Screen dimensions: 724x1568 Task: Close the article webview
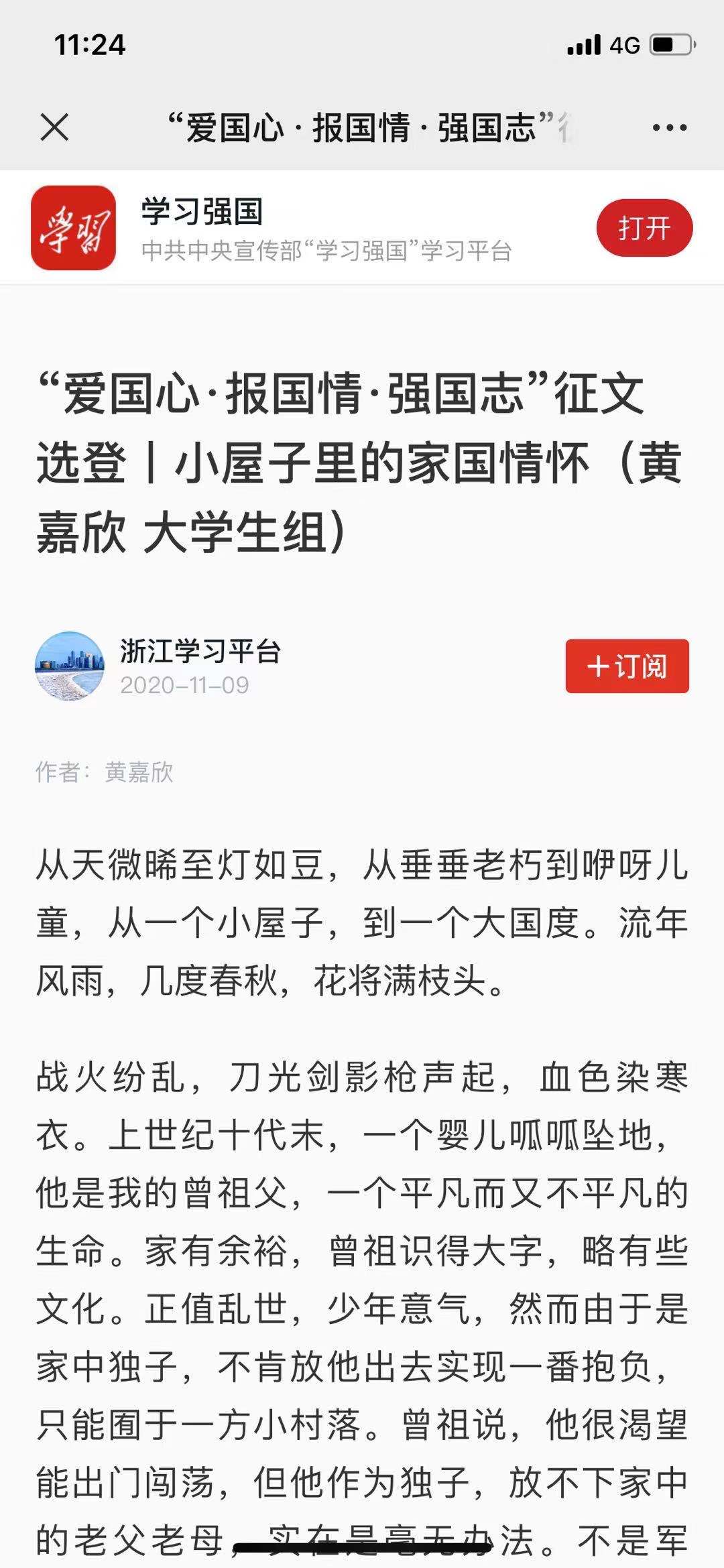point(54,127)
